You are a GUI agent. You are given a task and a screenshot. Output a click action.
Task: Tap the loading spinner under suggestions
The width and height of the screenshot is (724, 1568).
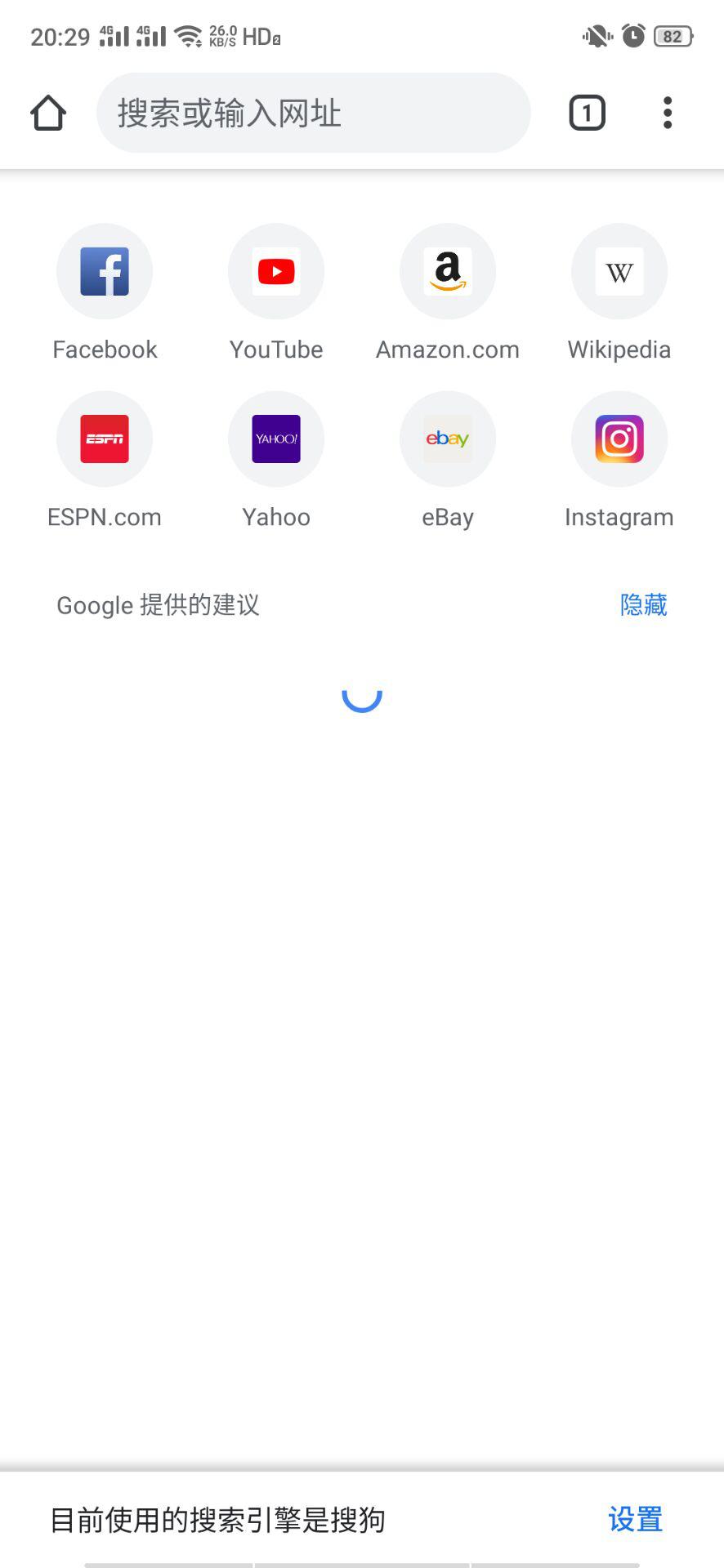(x=362, y=697)
